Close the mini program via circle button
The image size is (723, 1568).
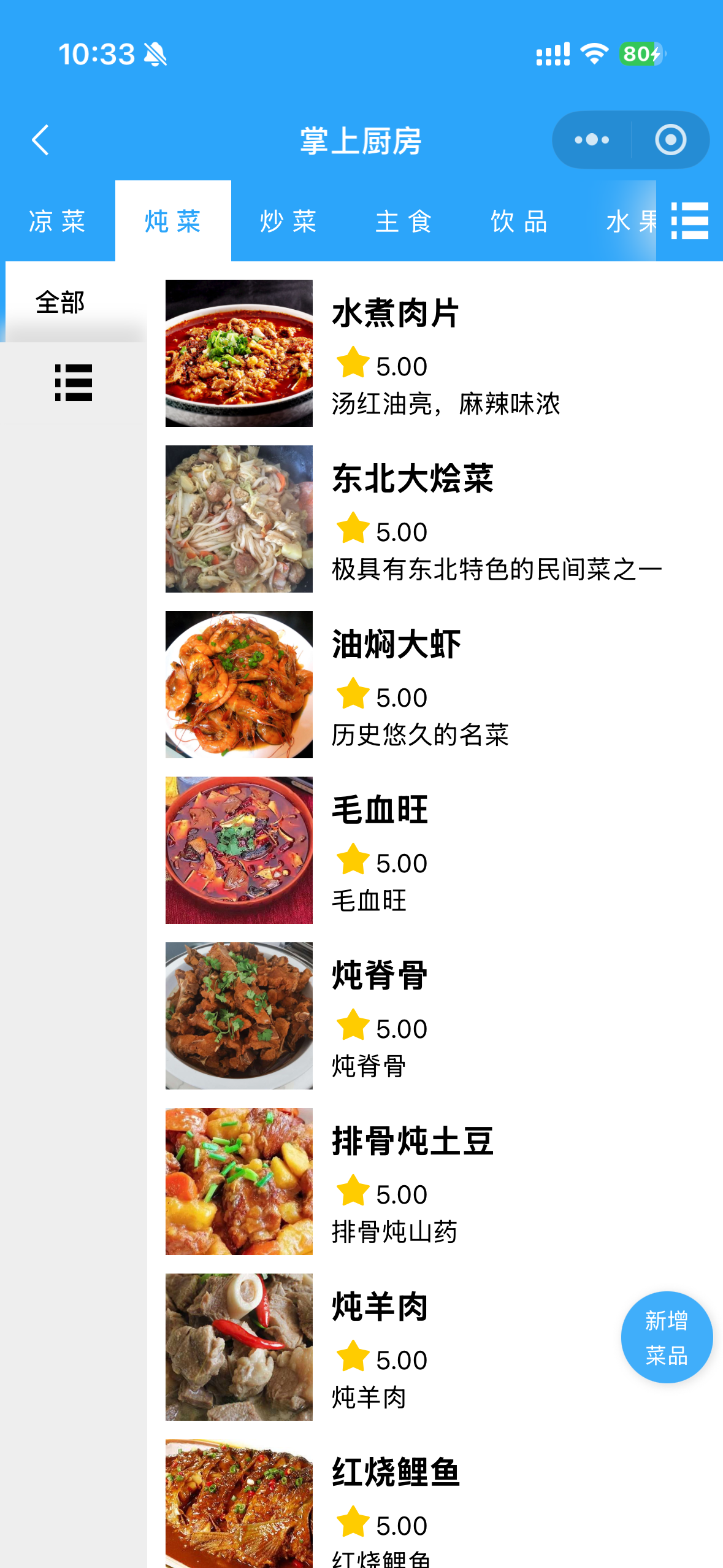pos(670,140)
